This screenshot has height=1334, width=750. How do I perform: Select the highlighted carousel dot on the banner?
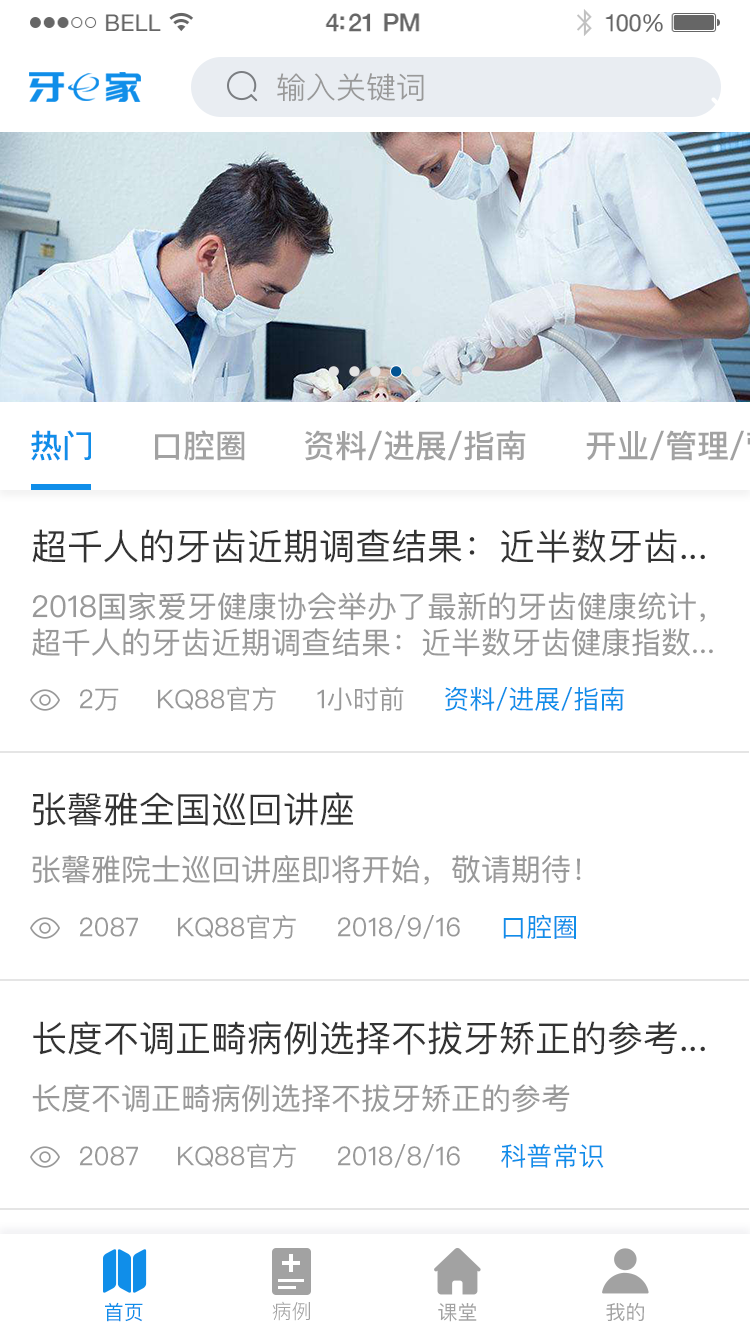pos(396,372)
